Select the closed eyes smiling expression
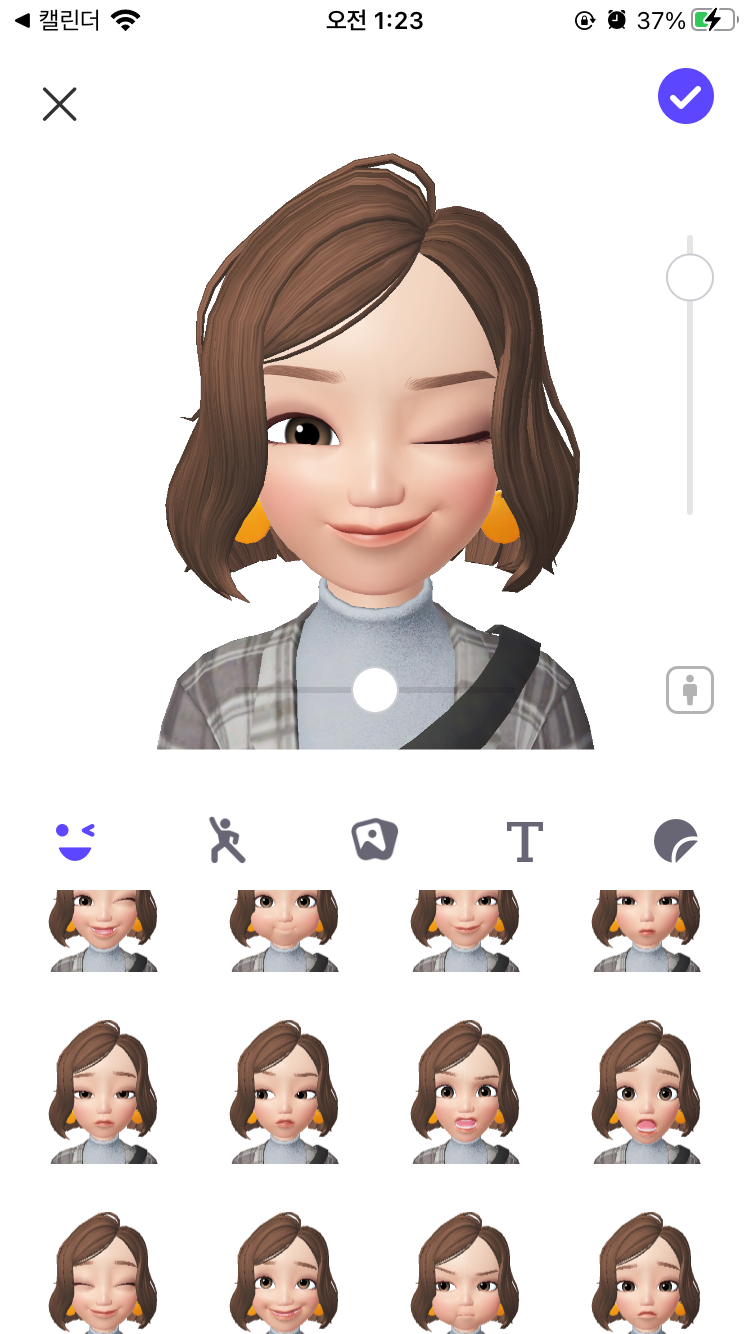Screen dimensions: 750x1334 tap(104, 1272)
